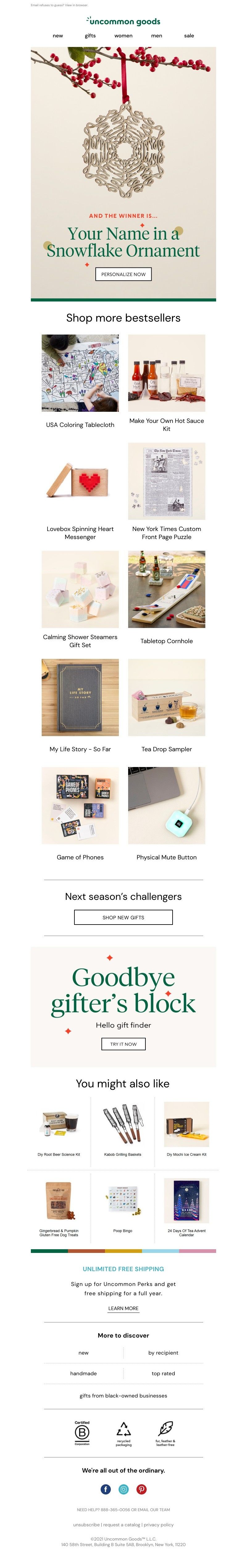247x1568 pixels.
Task: Browse gifts 'by recipient'
Action: click(x=163, y=1352)
